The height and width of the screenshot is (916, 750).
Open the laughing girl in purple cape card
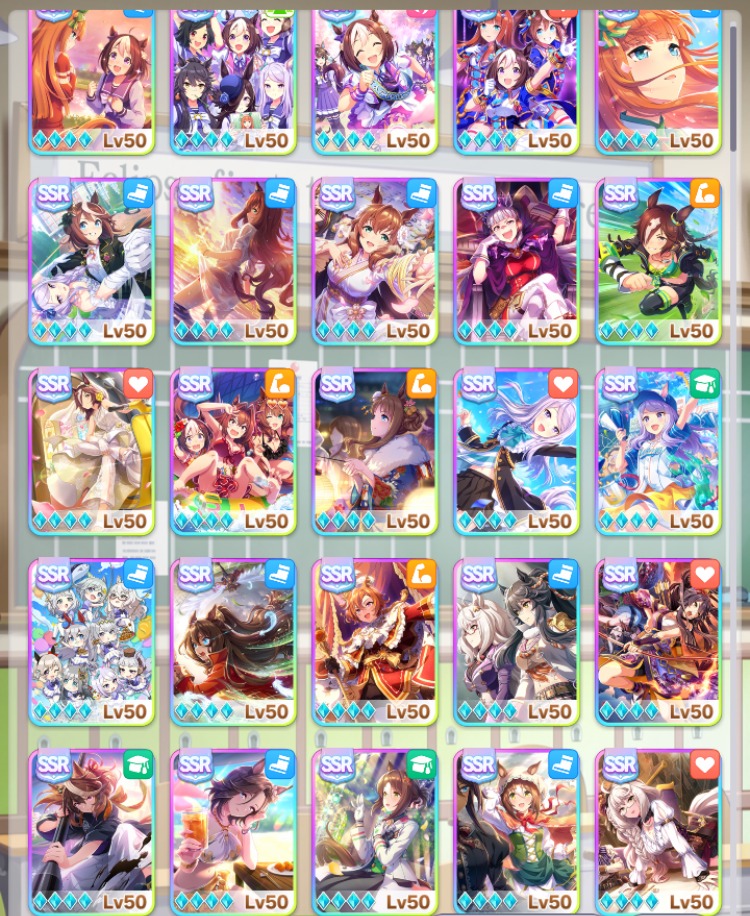click(517, 260)
